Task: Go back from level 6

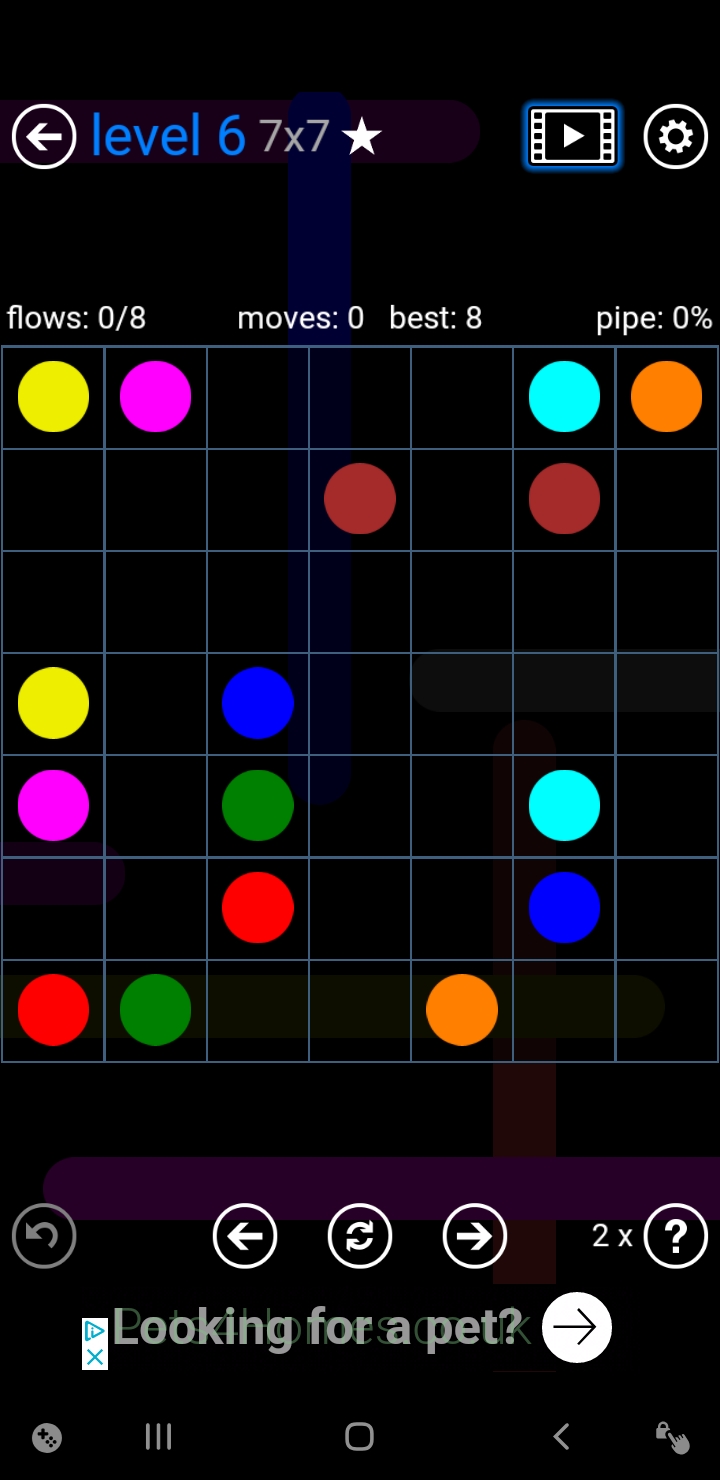Action: tap(44, 136)
